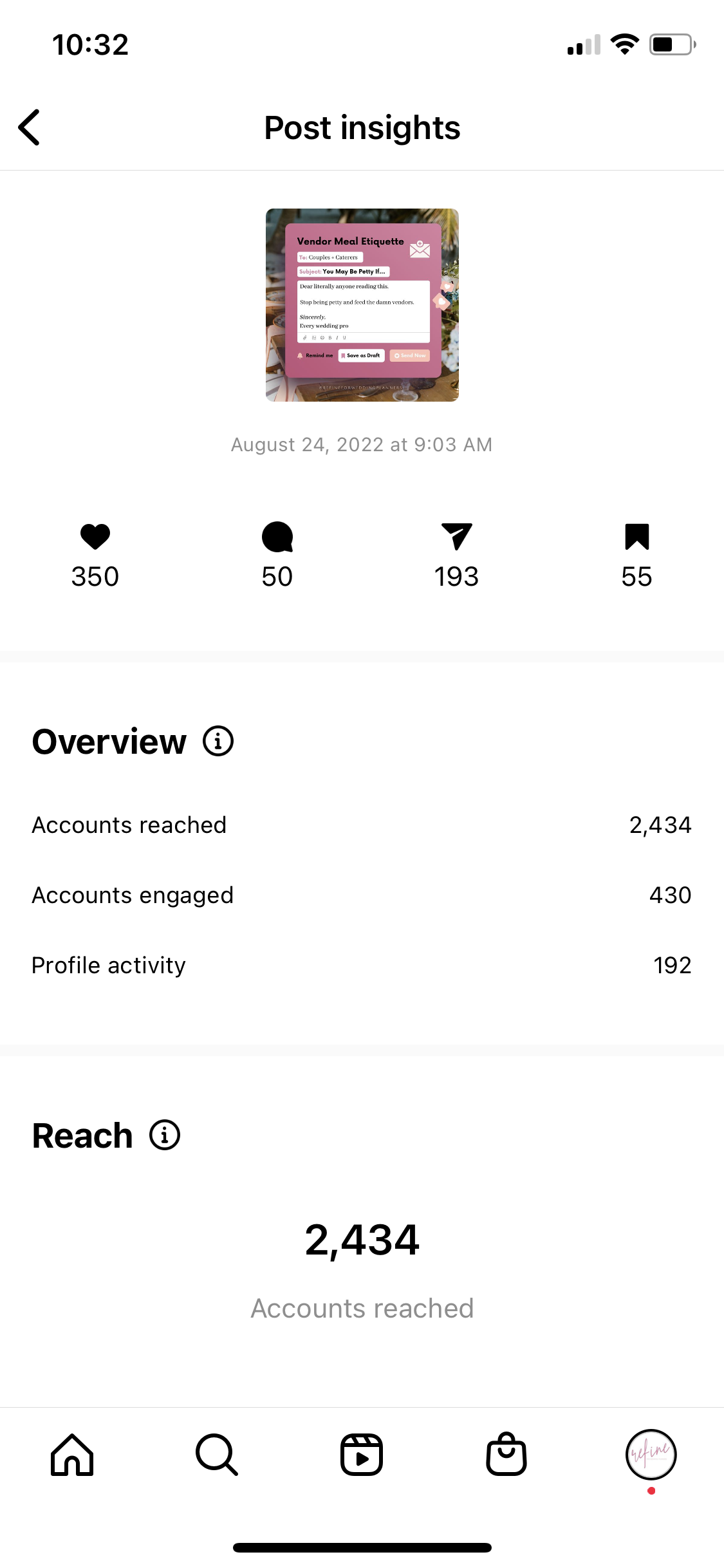
Task: Switch to the Shop tab
Action: pyautogui.click(x=506, y=1454)
